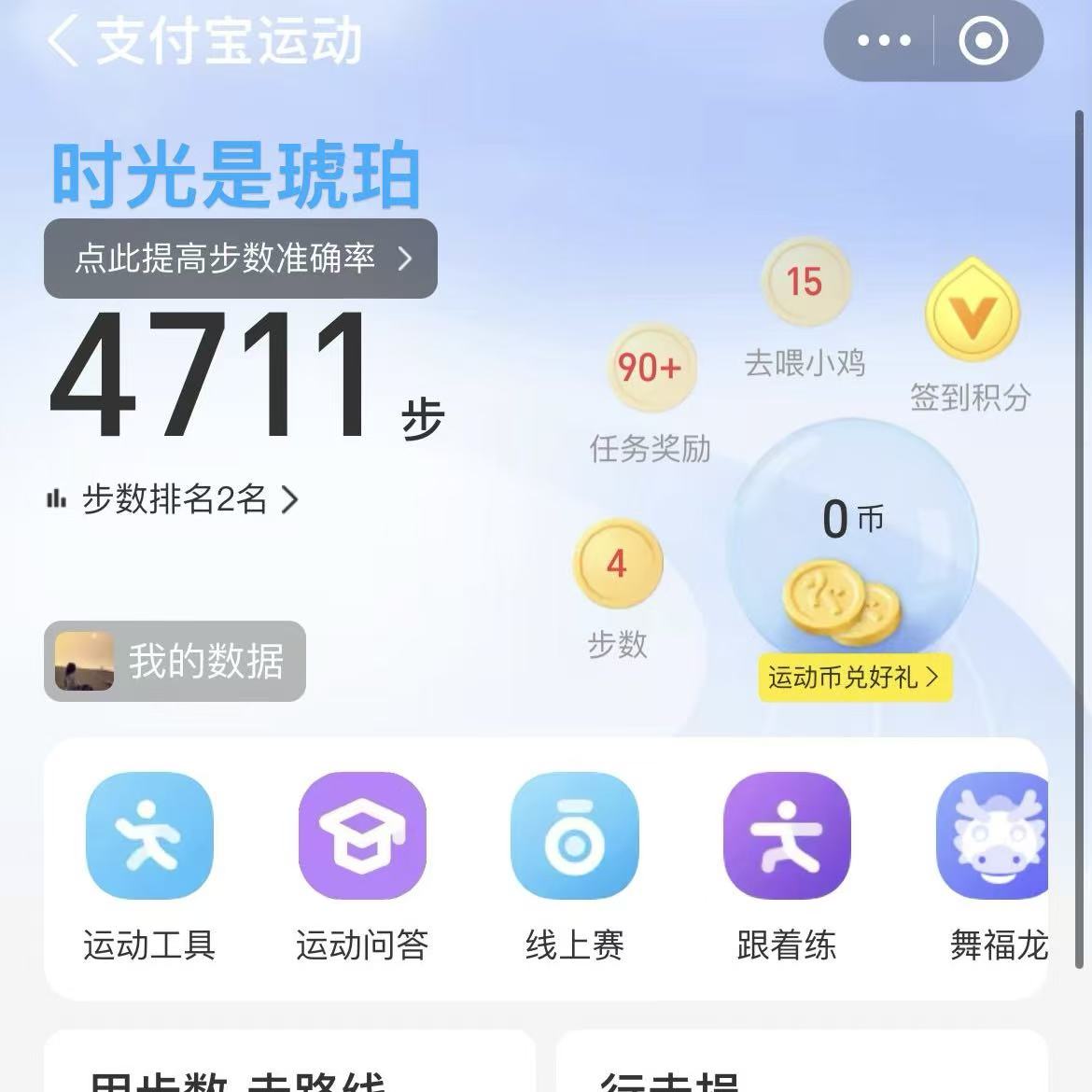
Task: Open the three-dot more menu
Action: point(882,41)
